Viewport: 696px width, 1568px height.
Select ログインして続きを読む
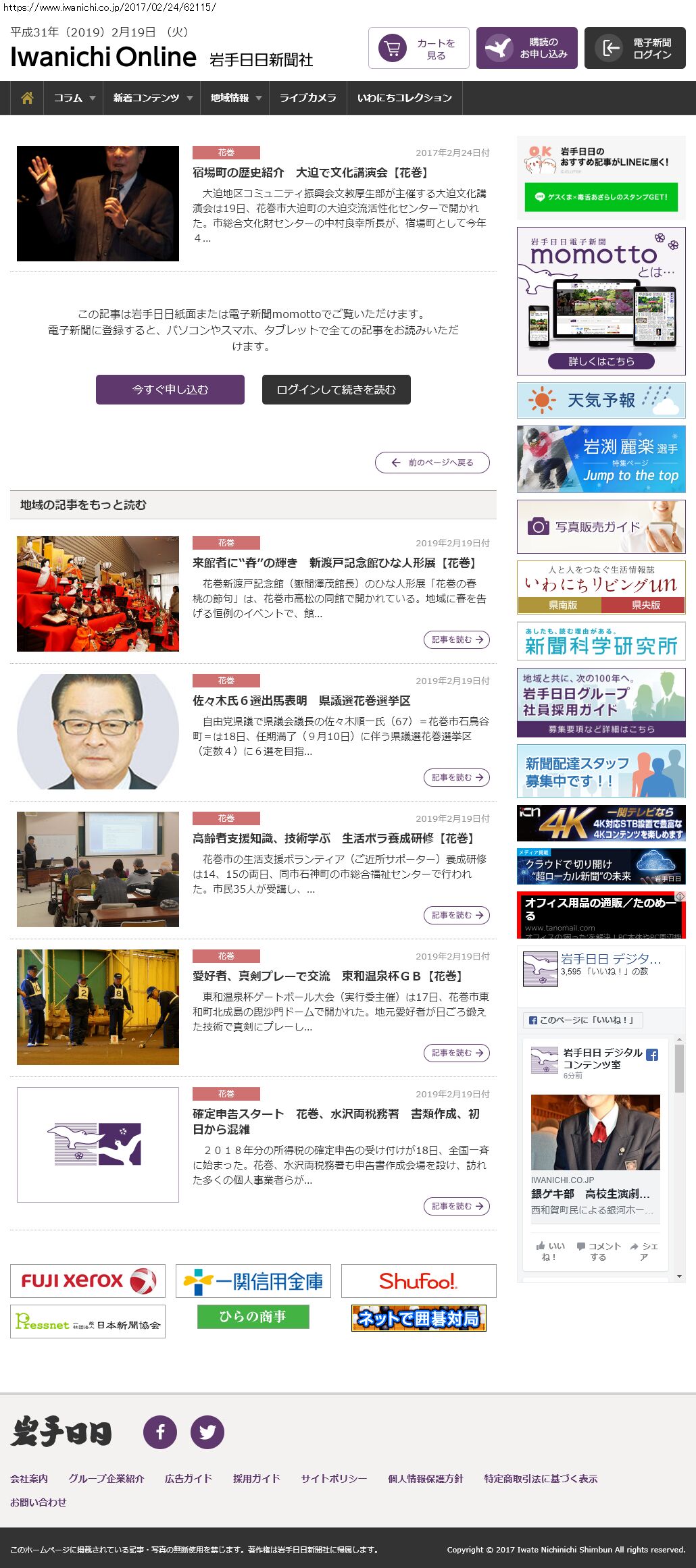[x=336, y=390]
